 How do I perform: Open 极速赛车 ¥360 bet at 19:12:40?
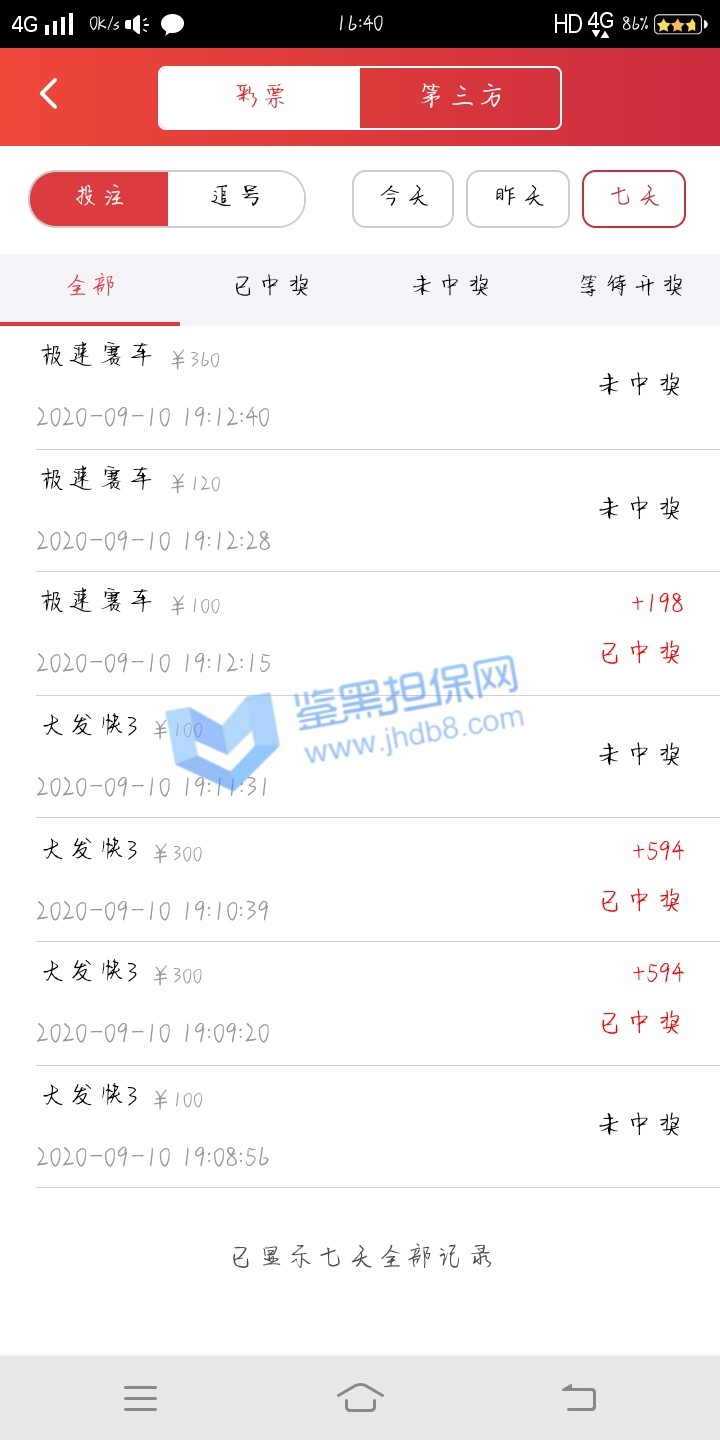point(360,387)
